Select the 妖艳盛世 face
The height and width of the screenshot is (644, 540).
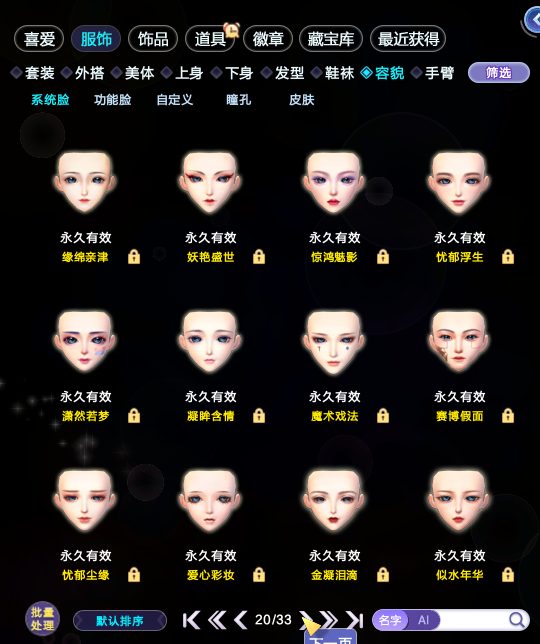tap(210, 183)
